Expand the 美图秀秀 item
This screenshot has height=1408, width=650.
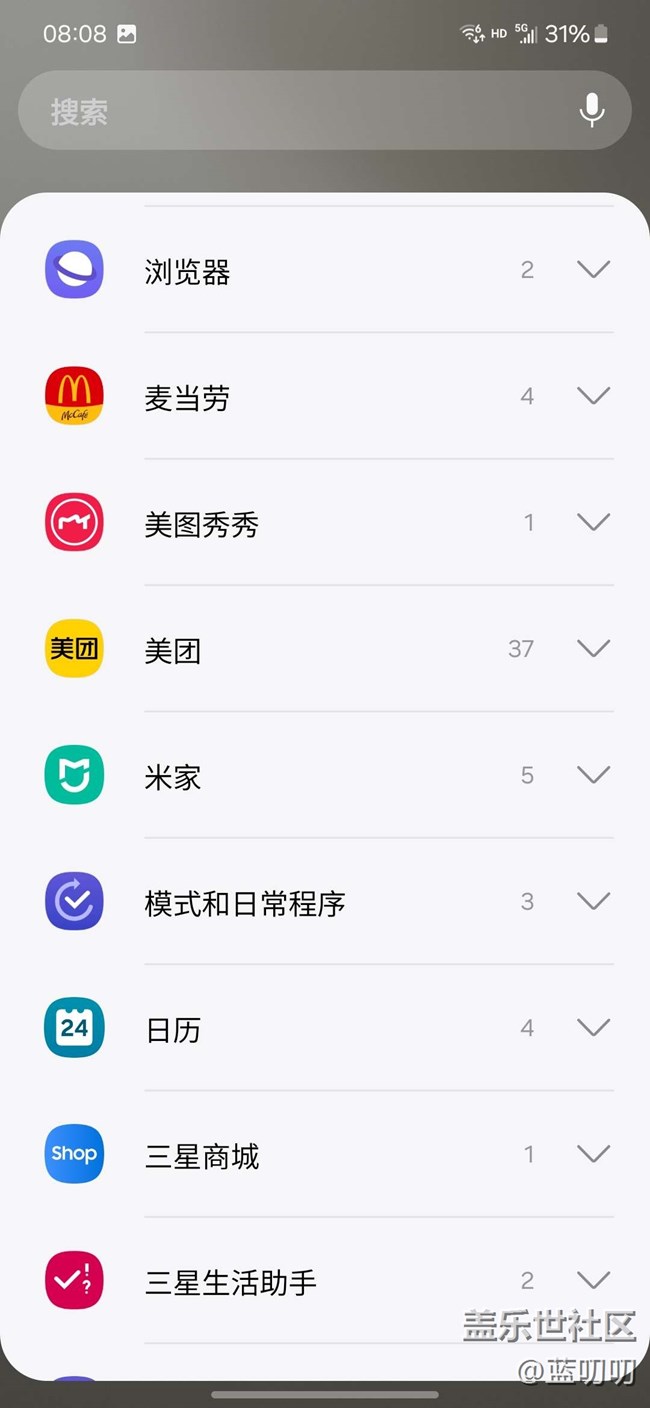593,522
